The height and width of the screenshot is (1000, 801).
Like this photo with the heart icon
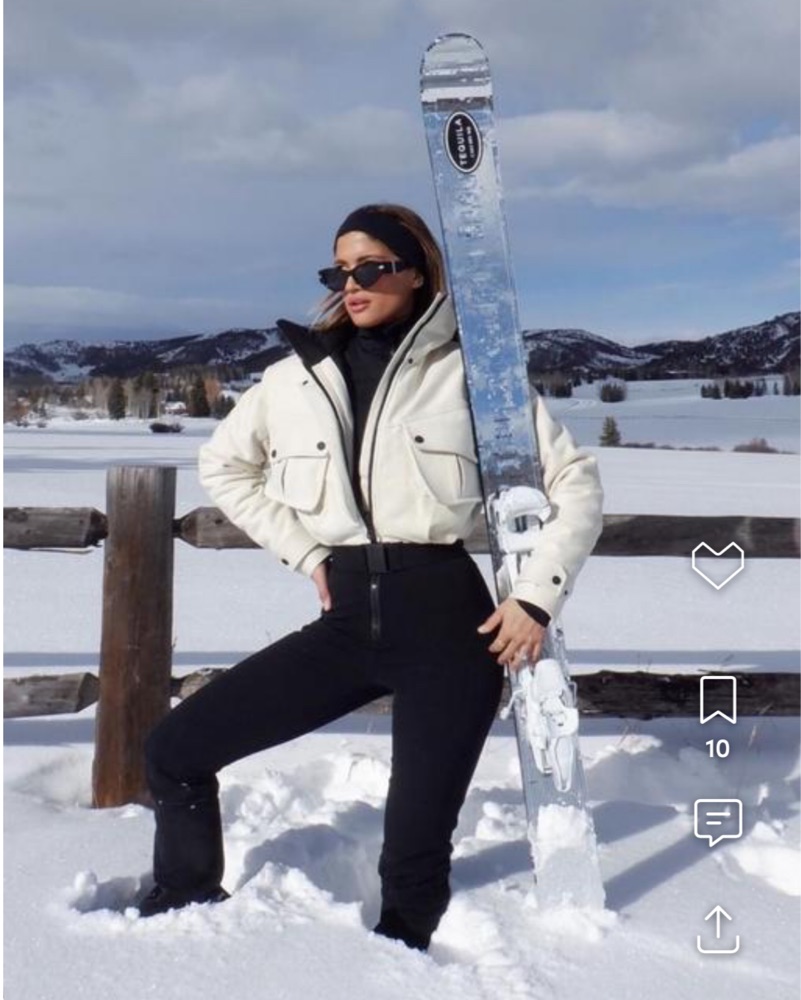click(717, 564)
